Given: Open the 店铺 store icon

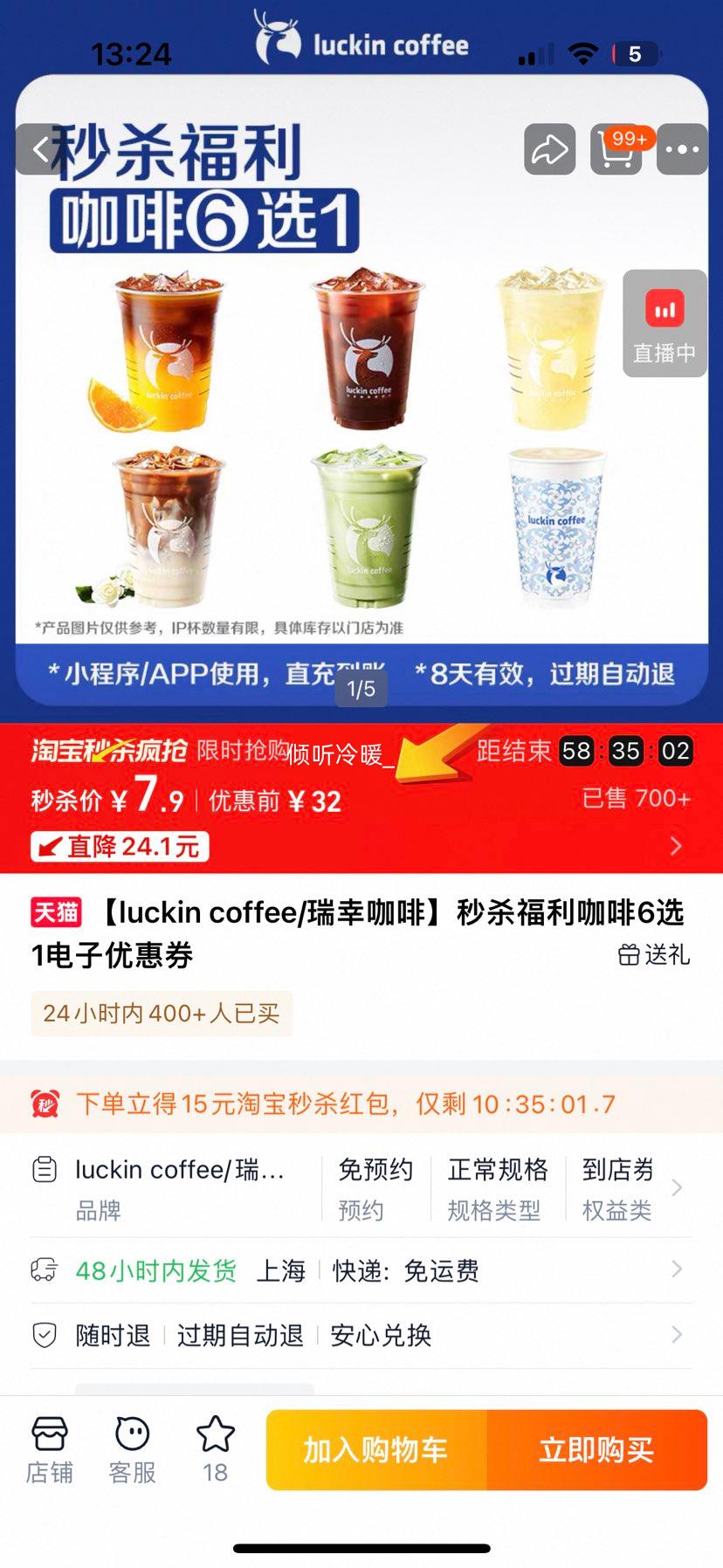Looking at the screenshot, I should point(50,1449).
